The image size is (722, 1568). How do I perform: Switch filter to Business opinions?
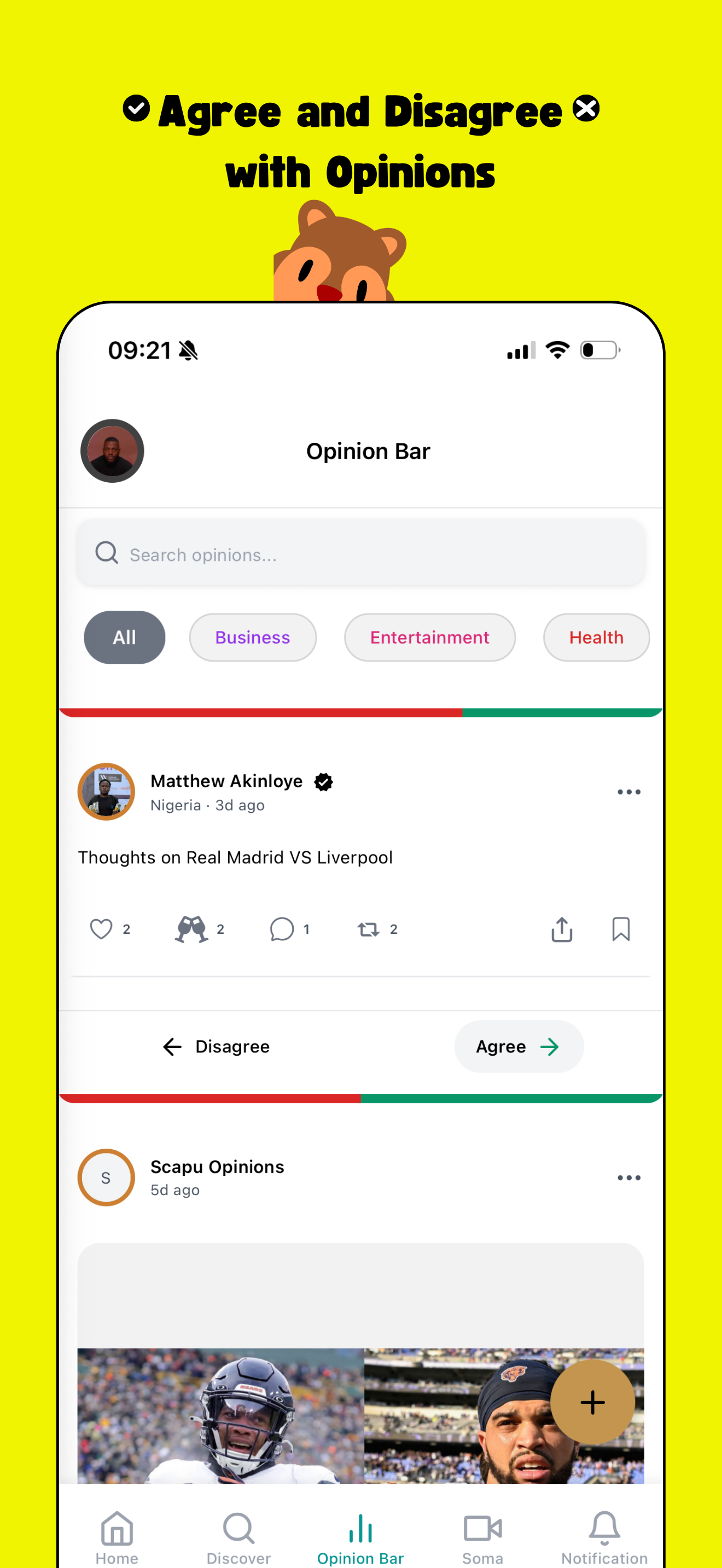pyautogui.click(x=252, y=637)
